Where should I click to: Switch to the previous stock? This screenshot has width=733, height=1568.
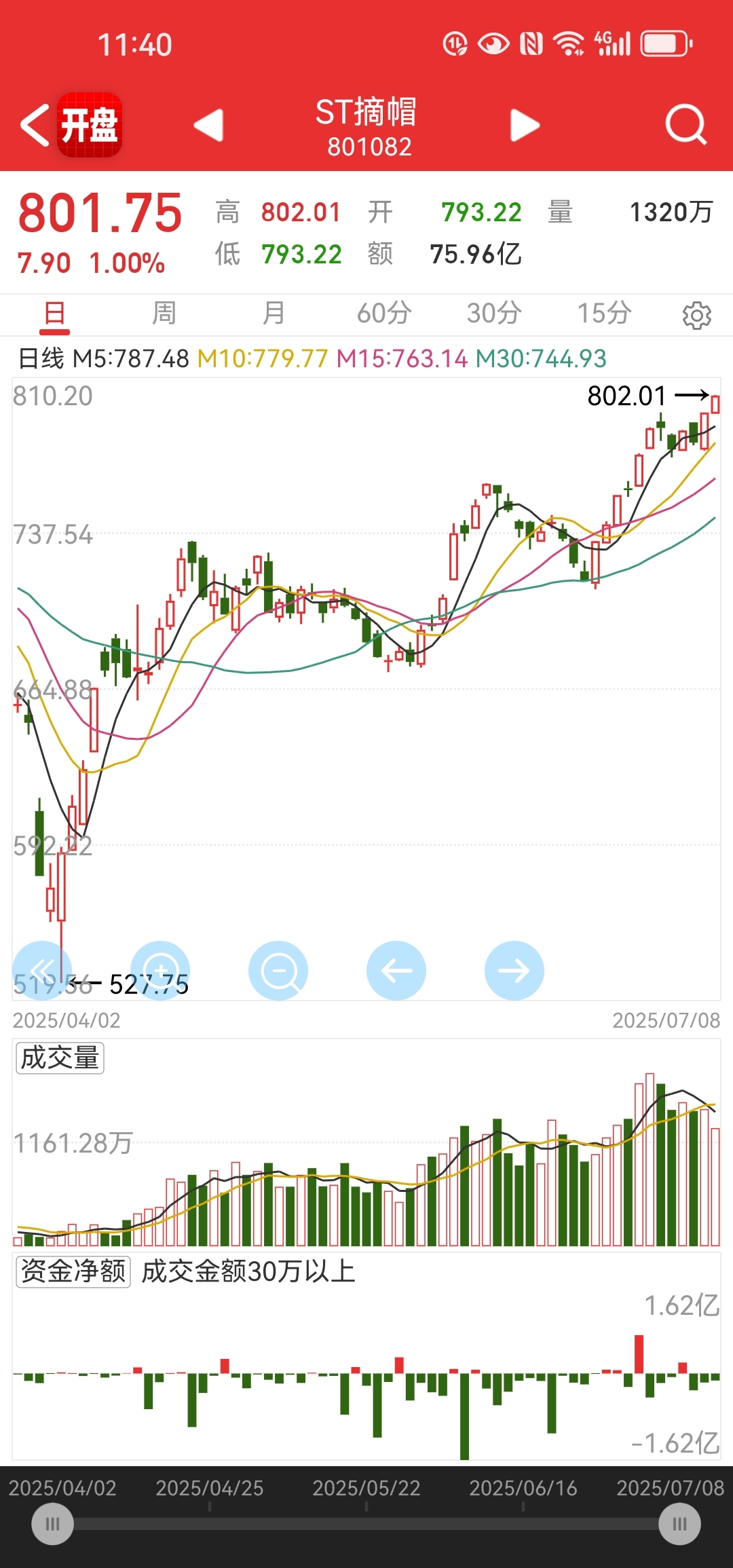[208, 125]
